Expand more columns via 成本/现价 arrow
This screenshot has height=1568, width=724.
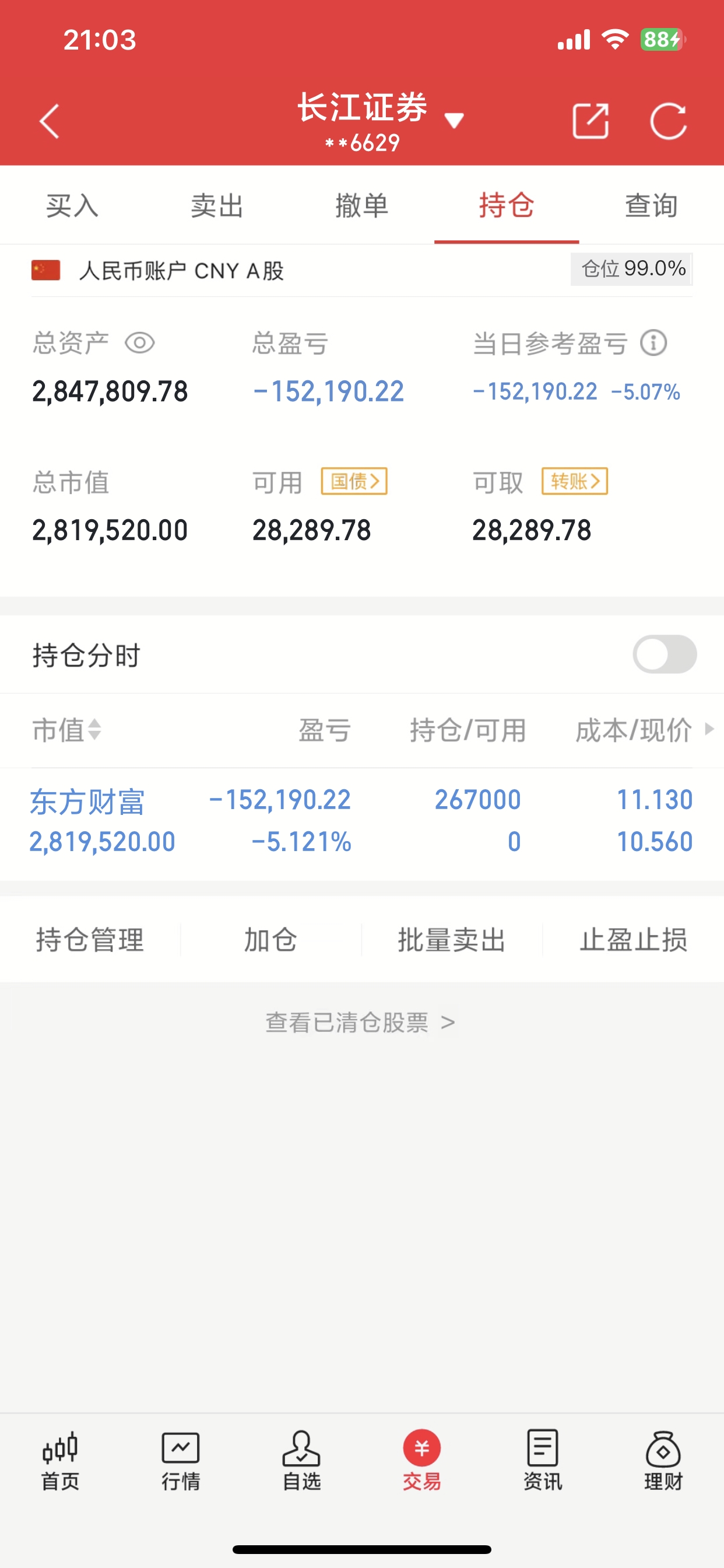pyautogui.click(x=710, y=730)
